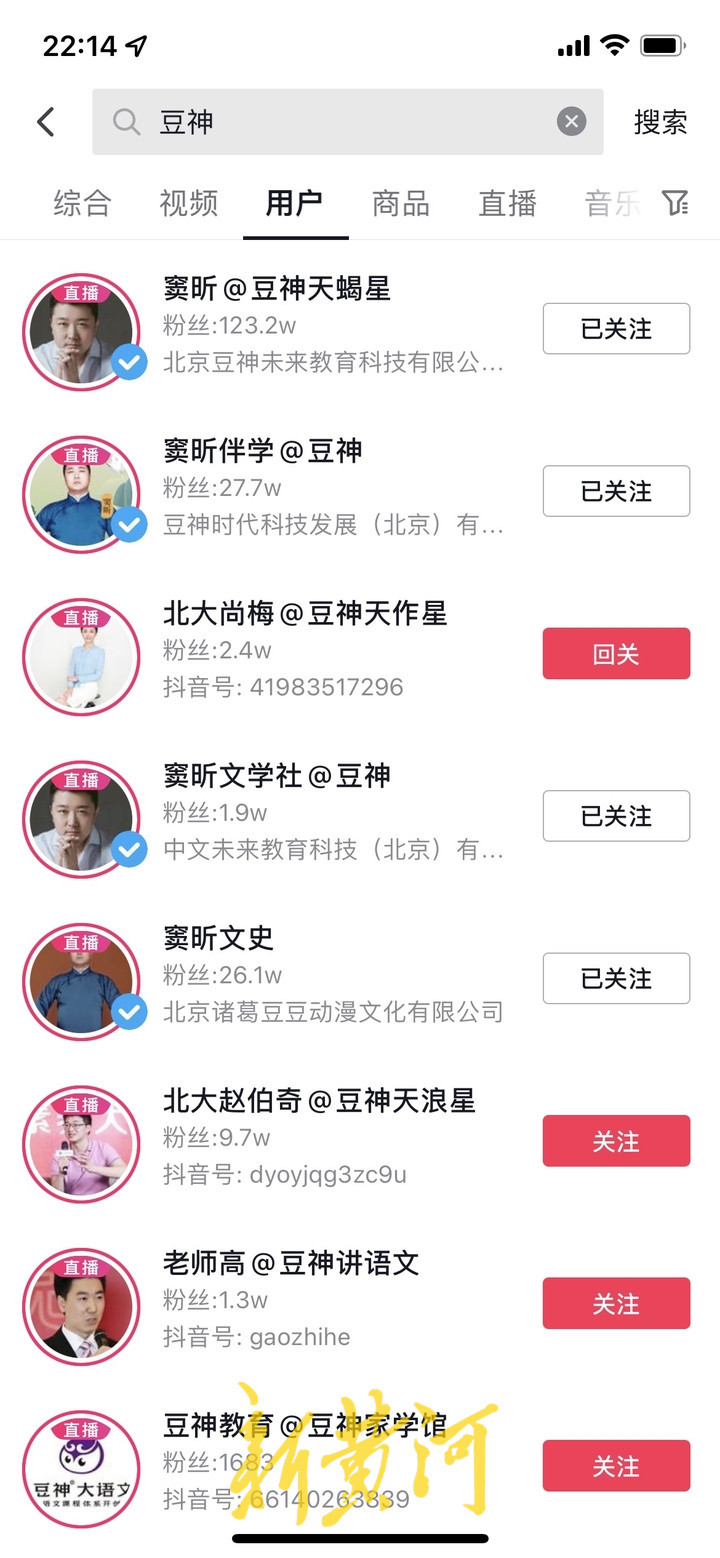Open 窦昕伴学@豆神 user profile
The image size is (720, 1558).
pyautogui.click(x=262, y=451)
